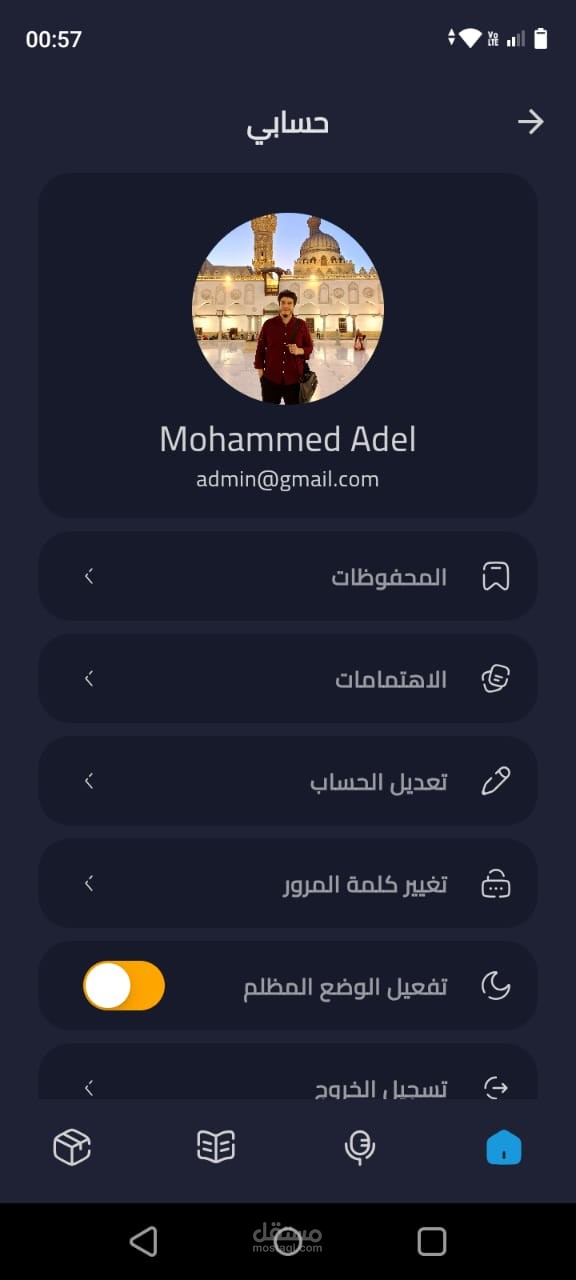Screen dimensions: 576x1280
Task: Open recent apps with the square button
Action: pyautogui.click(x=432, y=1241)
